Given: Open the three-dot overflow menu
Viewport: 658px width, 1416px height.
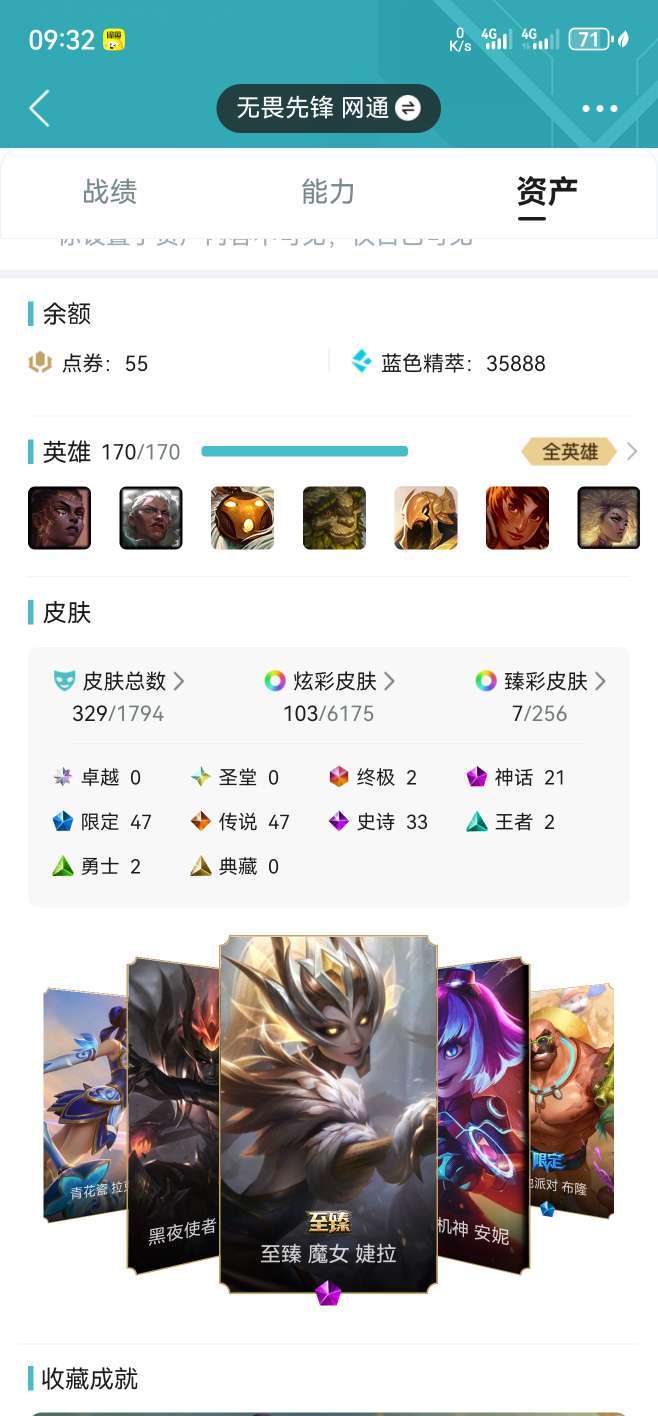Looking at the screenshot, I should pos(599,109).
